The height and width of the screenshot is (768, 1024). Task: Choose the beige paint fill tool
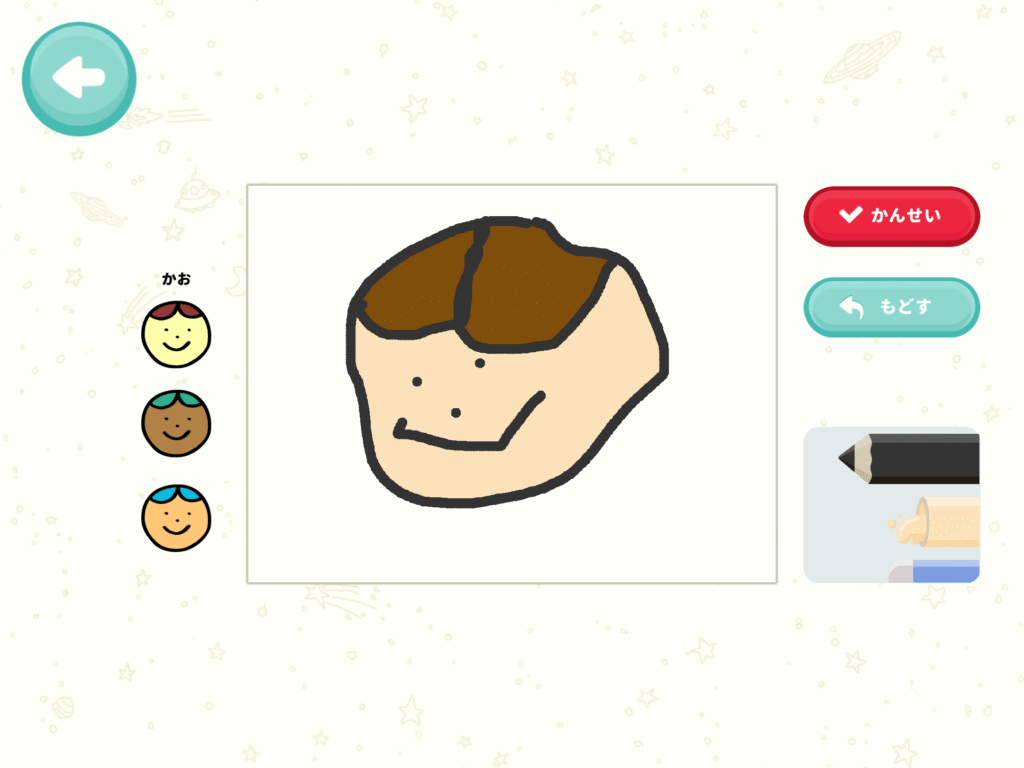(x=940, y=521)
